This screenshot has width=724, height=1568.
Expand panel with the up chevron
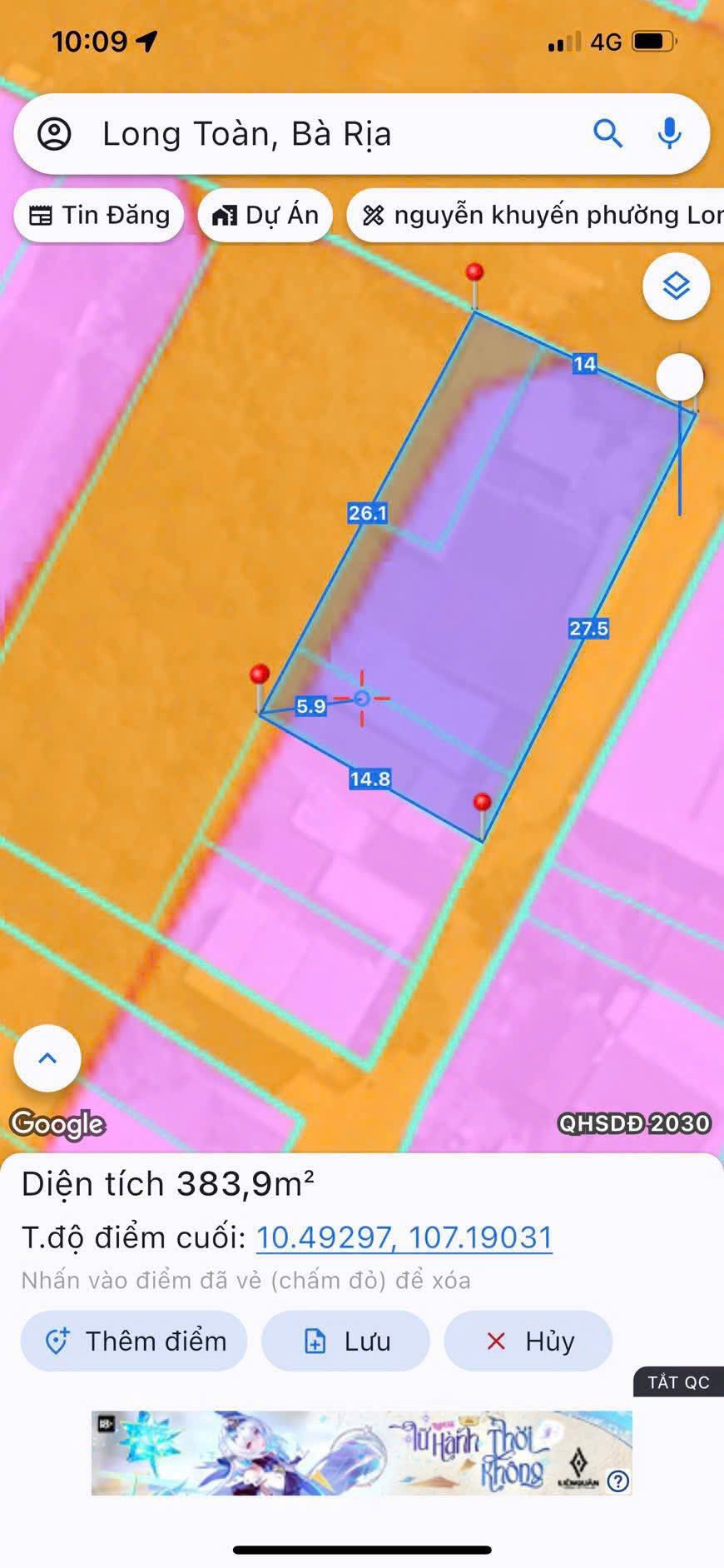(x=47, y=1058)
